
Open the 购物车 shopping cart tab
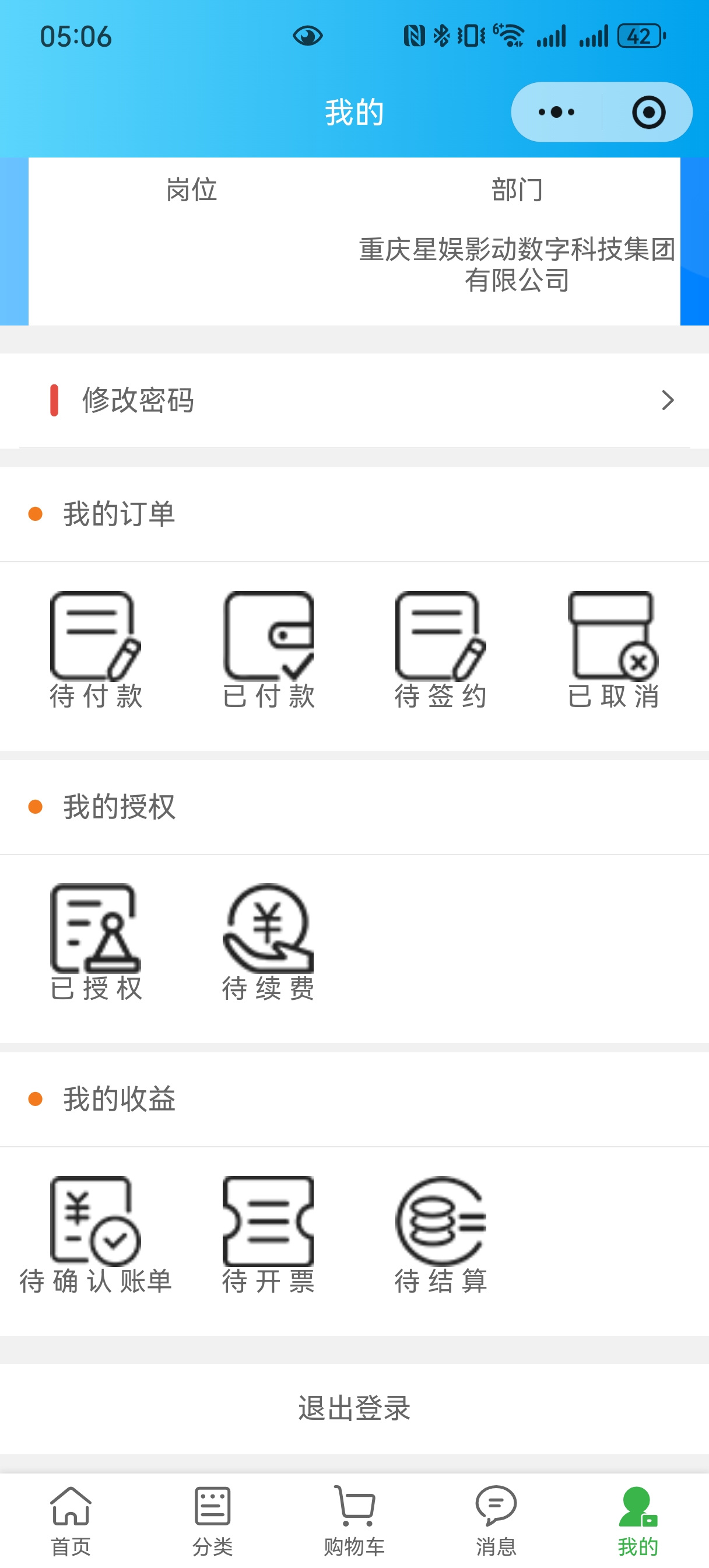[354, 1520]
